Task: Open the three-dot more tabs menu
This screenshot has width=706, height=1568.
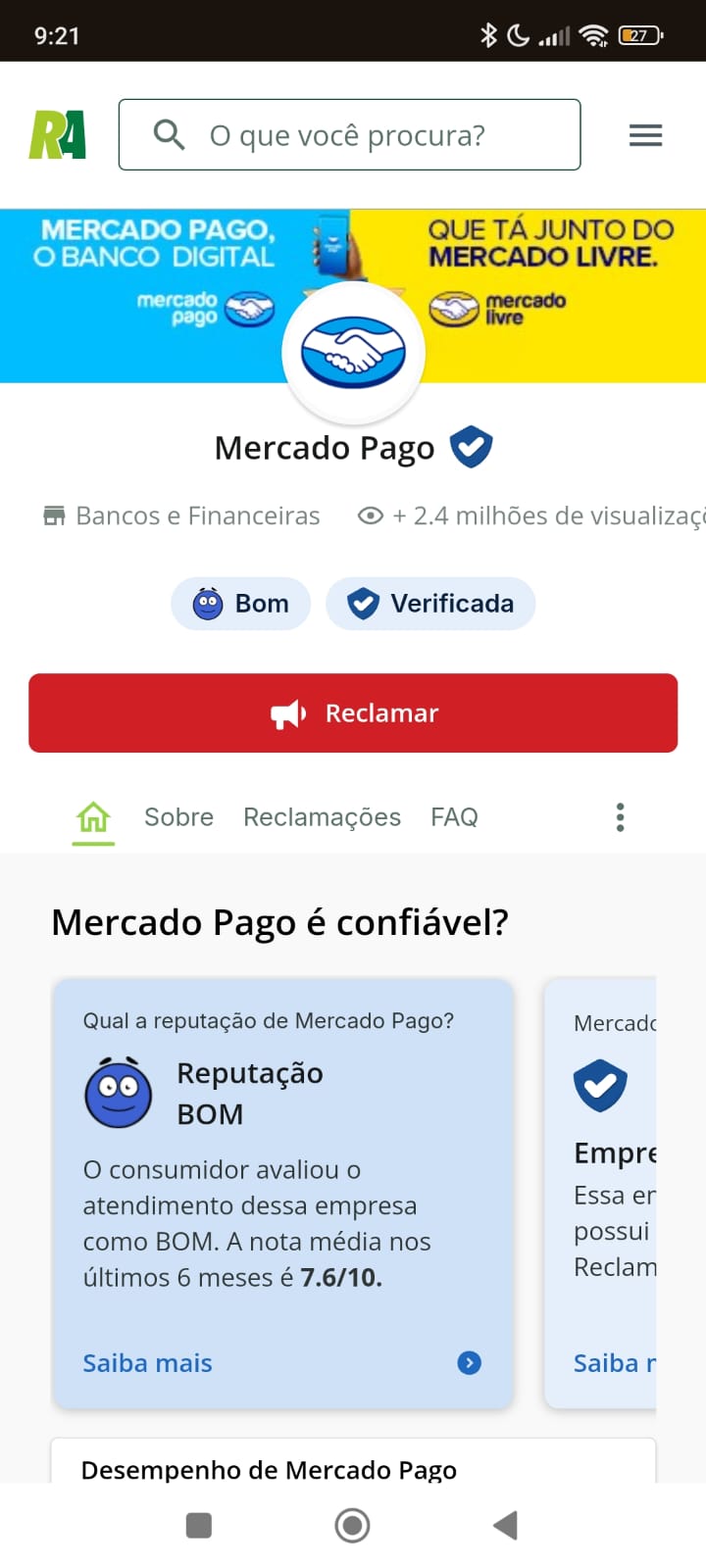Action: (x=620, y=817)
